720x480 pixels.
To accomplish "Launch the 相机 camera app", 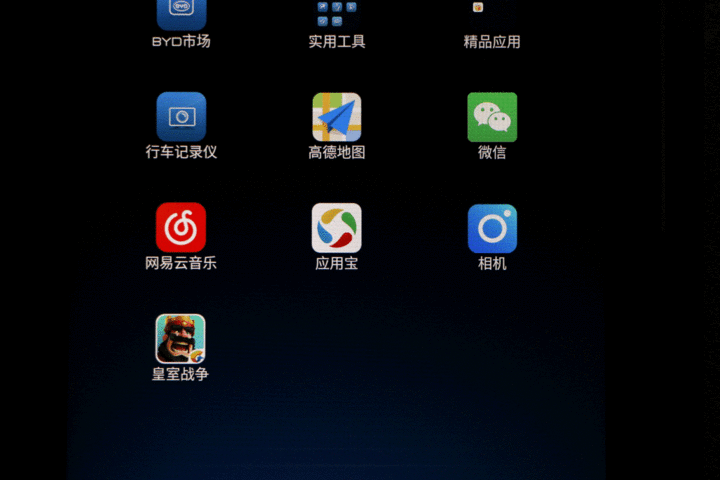I will [492, 228].
